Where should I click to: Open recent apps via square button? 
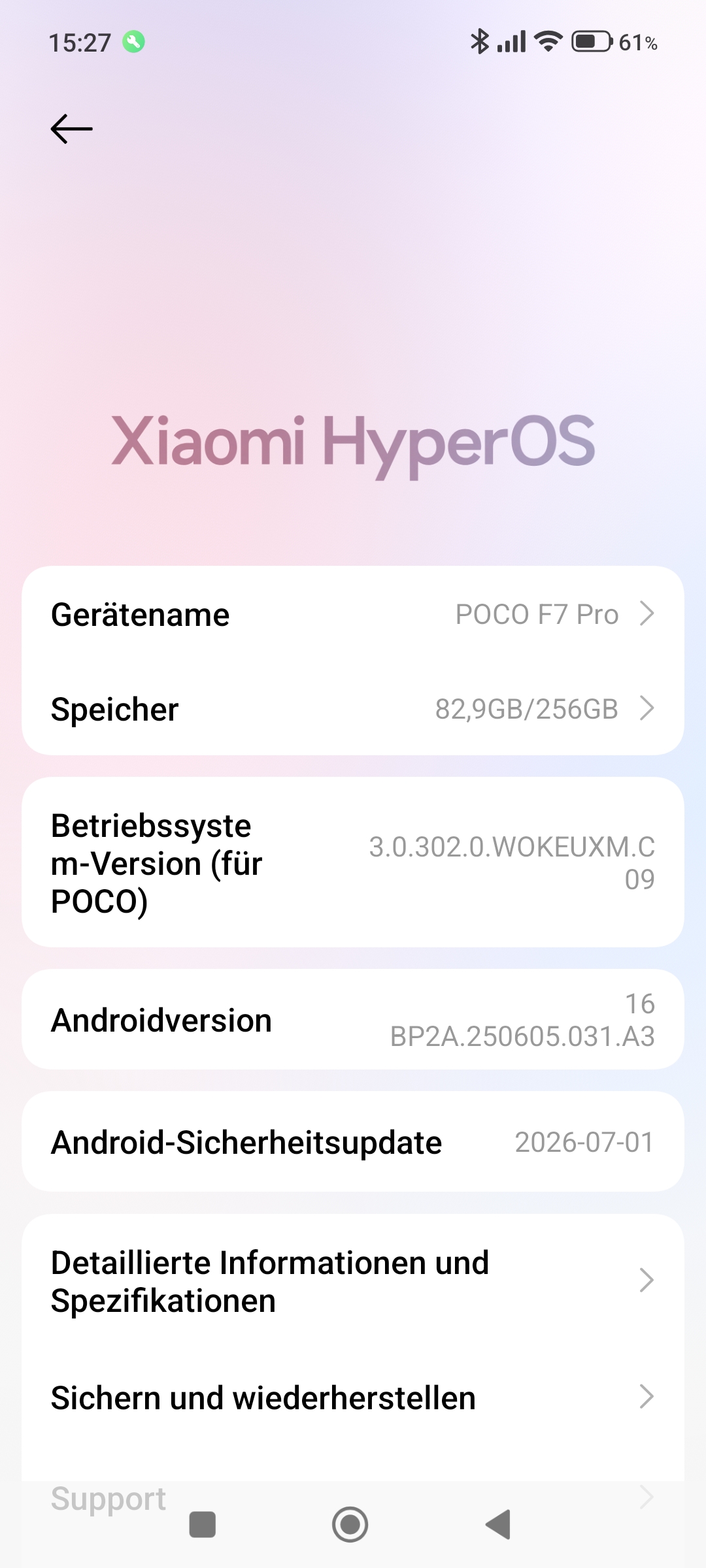tap(203, 1525)
